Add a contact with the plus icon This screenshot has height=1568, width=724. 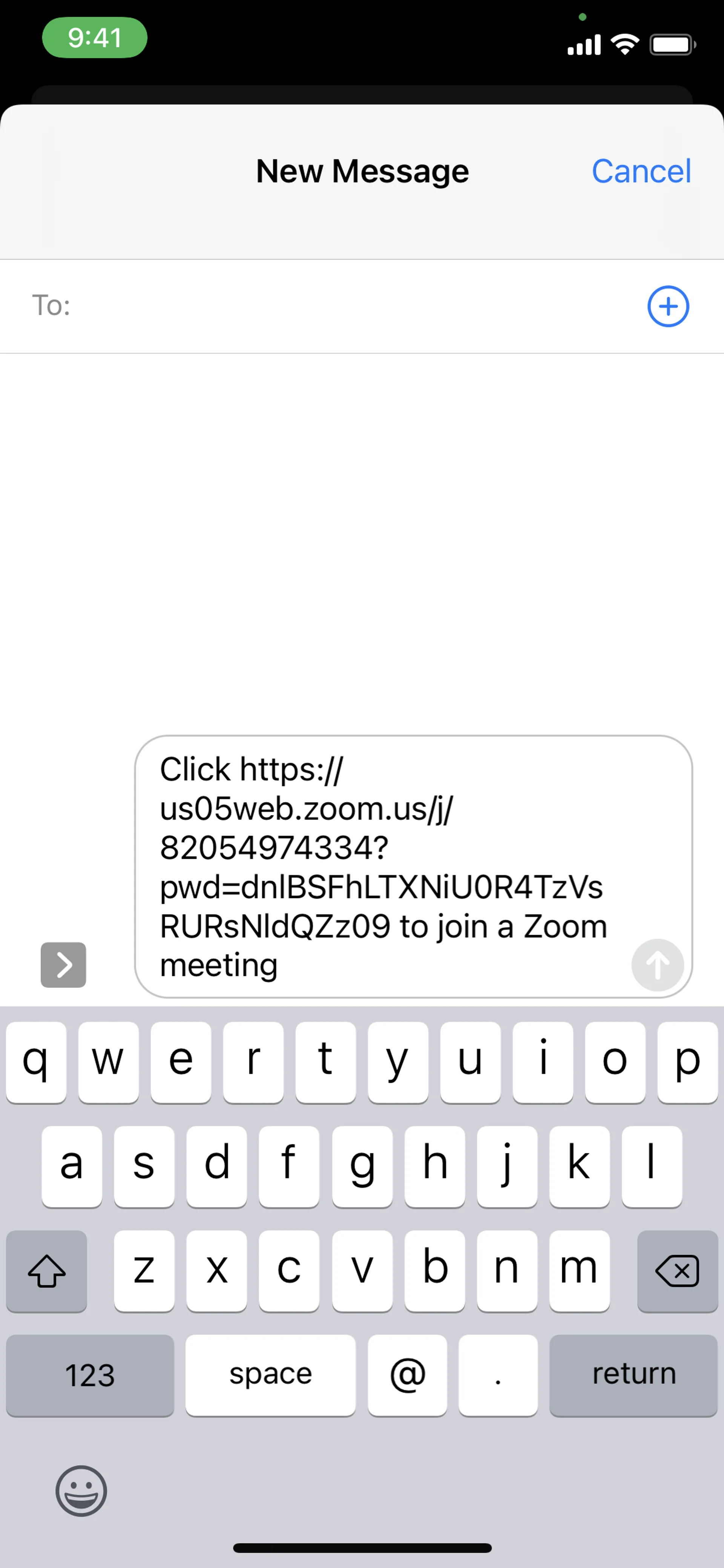(667, 306)
